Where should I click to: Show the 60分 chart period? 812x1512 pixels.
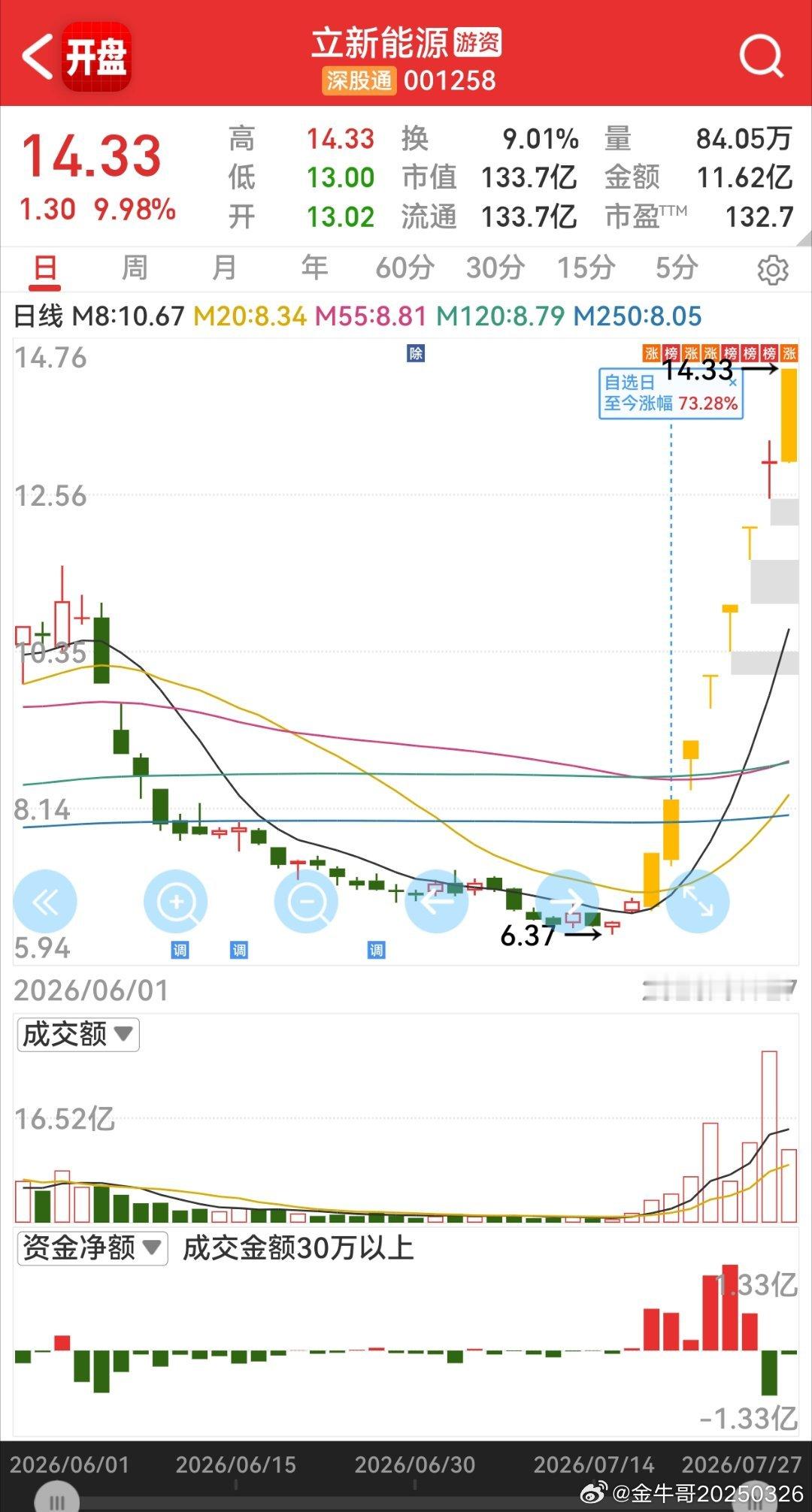[x=404, y=268]
